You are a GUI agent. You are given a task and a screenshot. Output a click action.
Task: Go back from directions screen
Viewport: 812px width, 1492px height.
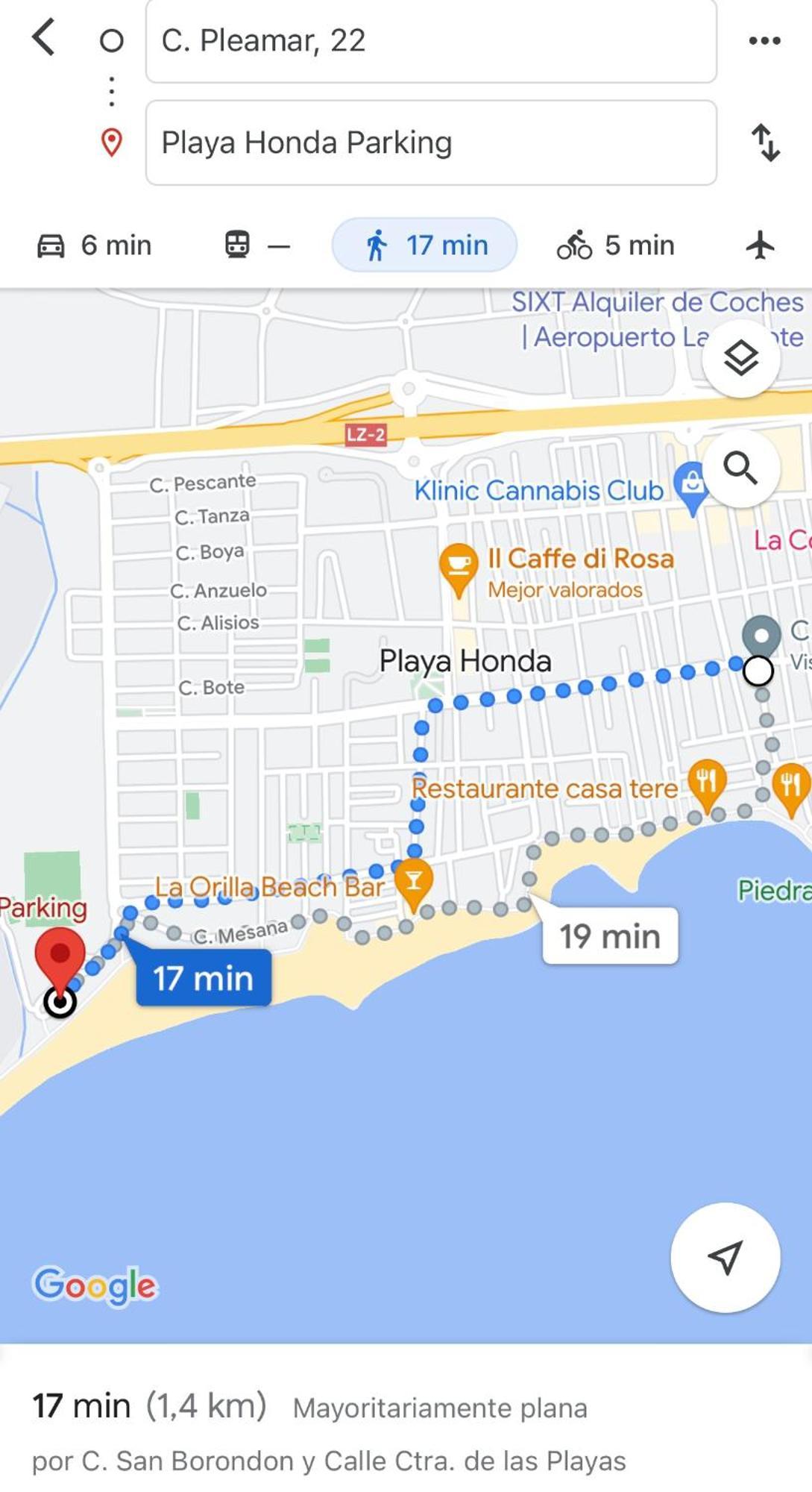pyautogui.click(x=44, y=37)
